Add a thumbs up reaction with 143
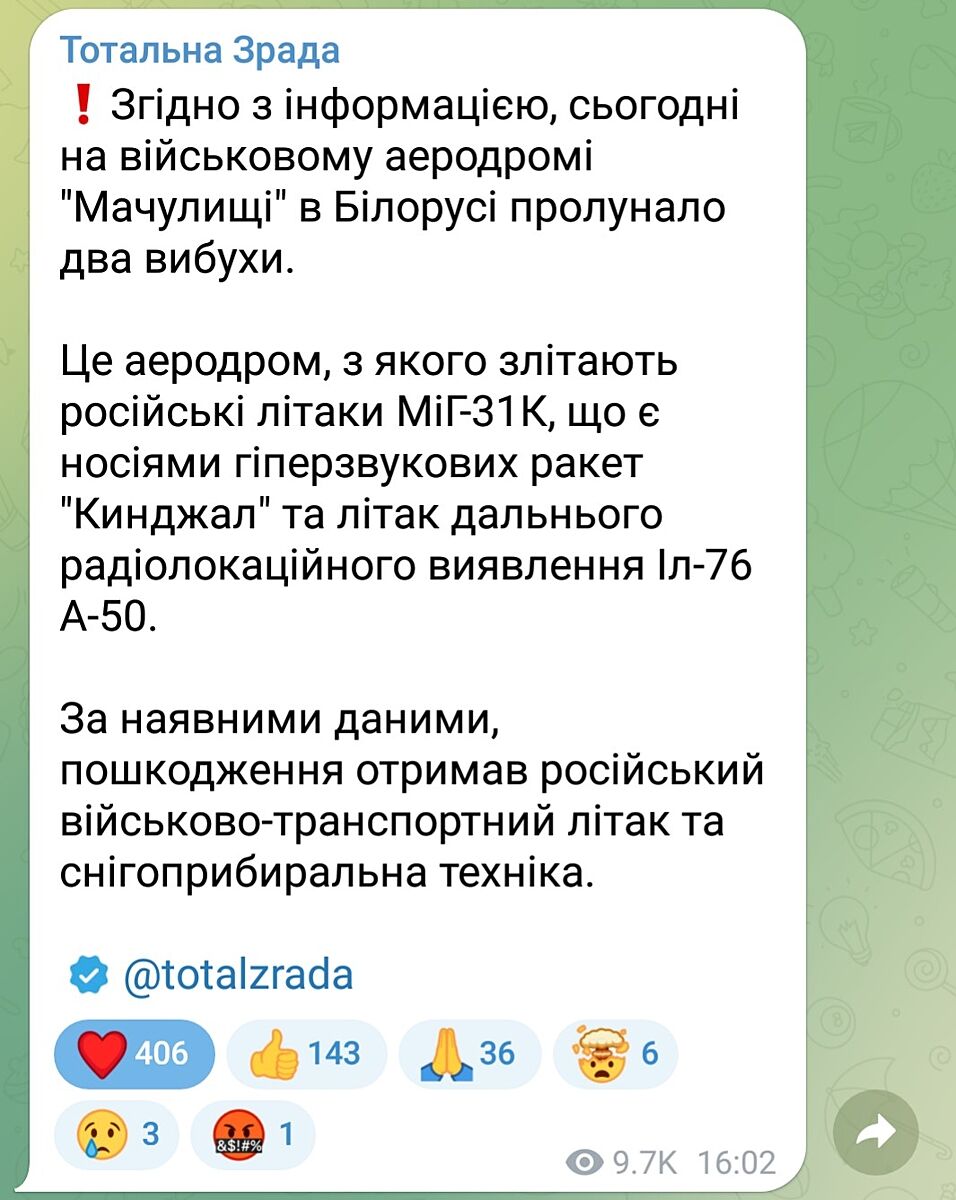Viewport: 956px width, 1200px height. [x=306, y=1053]
